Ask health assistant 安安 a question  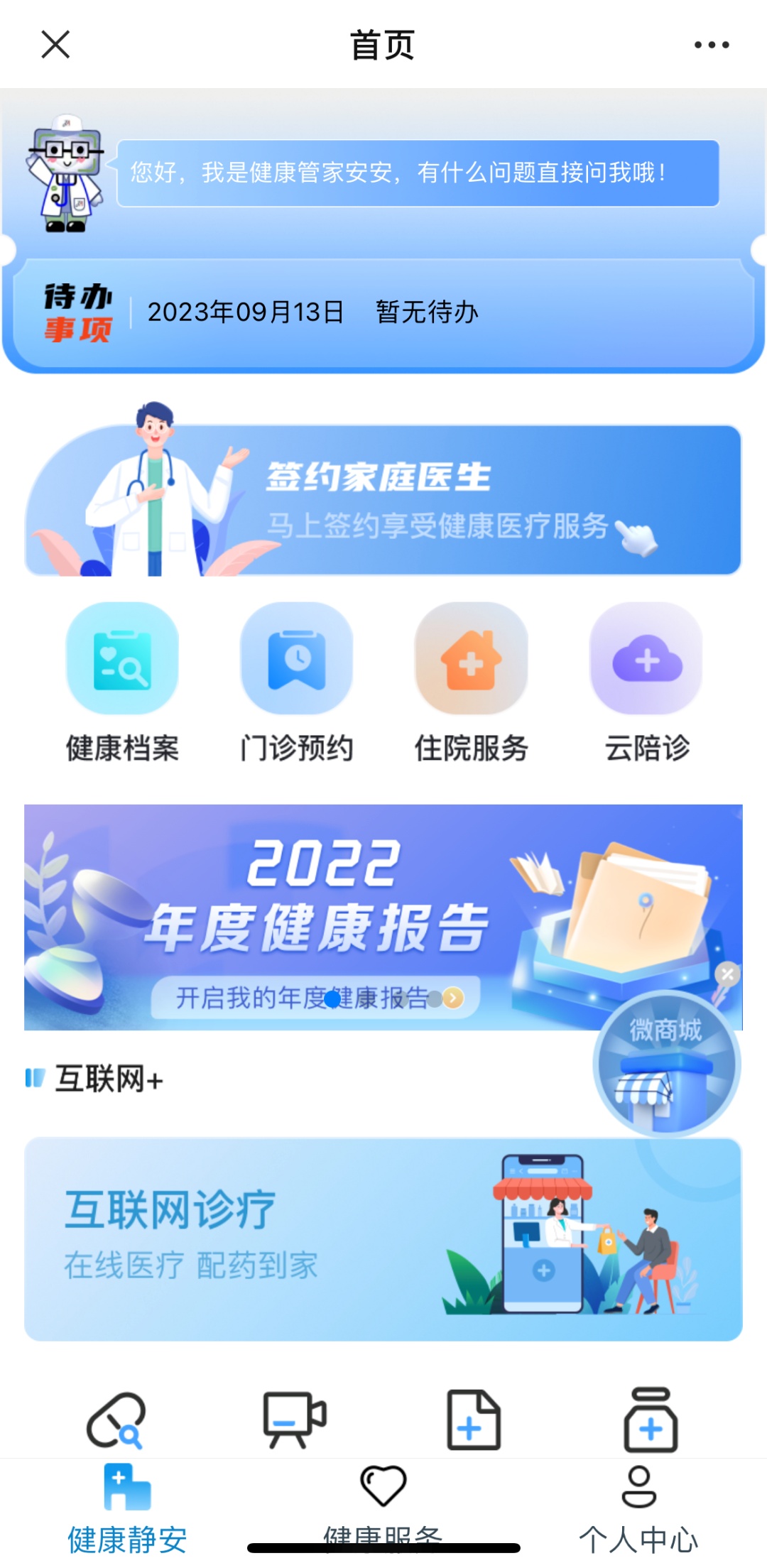point(418,173)
